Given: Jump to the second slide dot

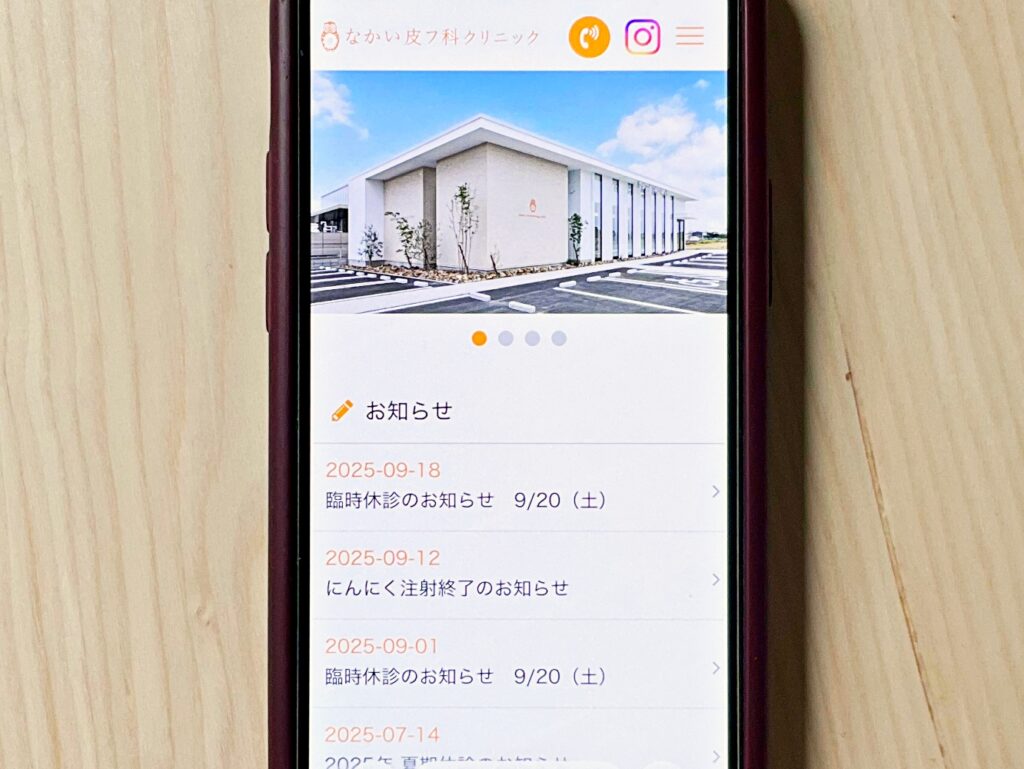Looking at the screenshot, I should [506, 338].
